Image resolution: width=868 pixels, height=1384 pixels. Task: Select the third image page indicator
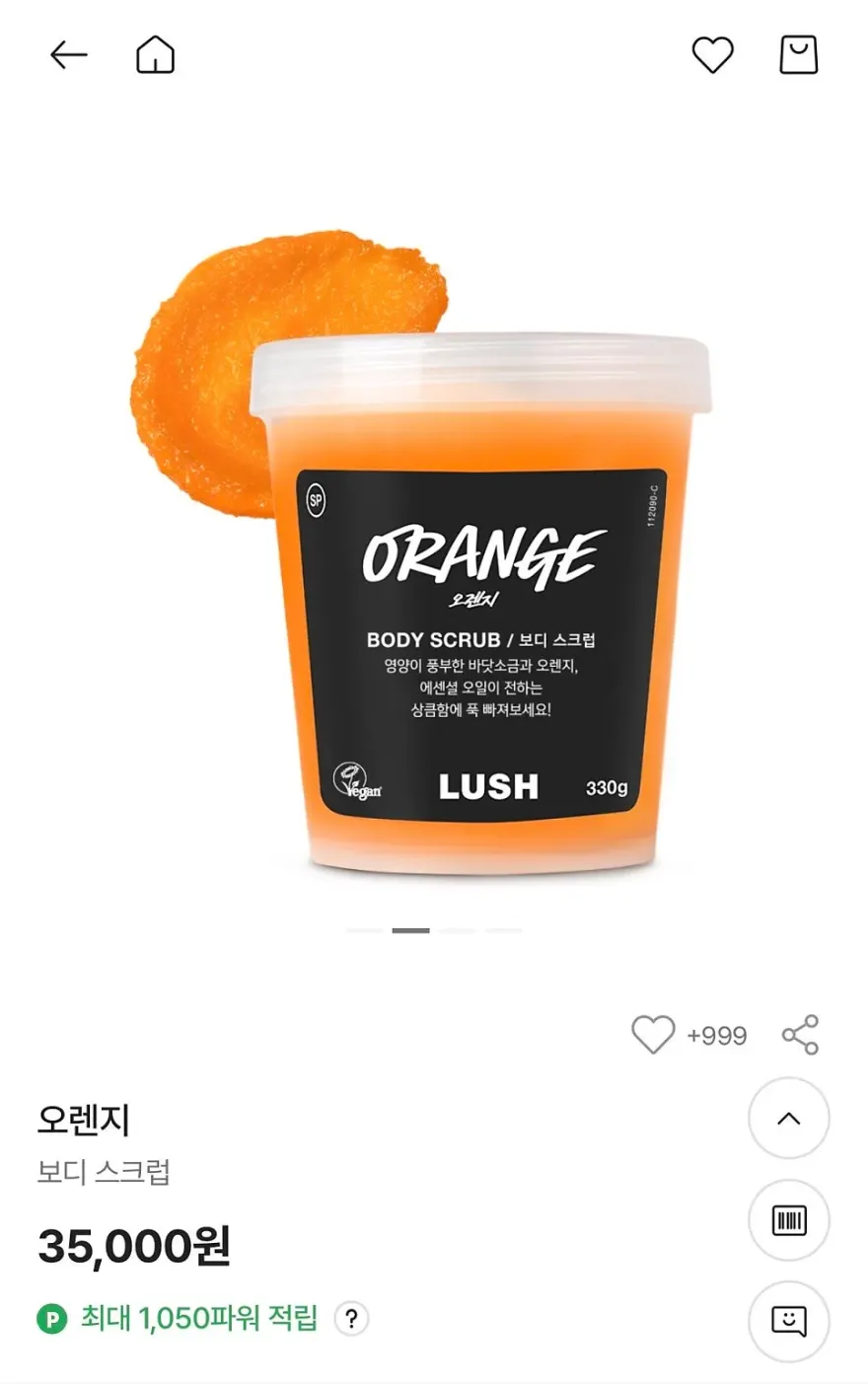[459, 930]
